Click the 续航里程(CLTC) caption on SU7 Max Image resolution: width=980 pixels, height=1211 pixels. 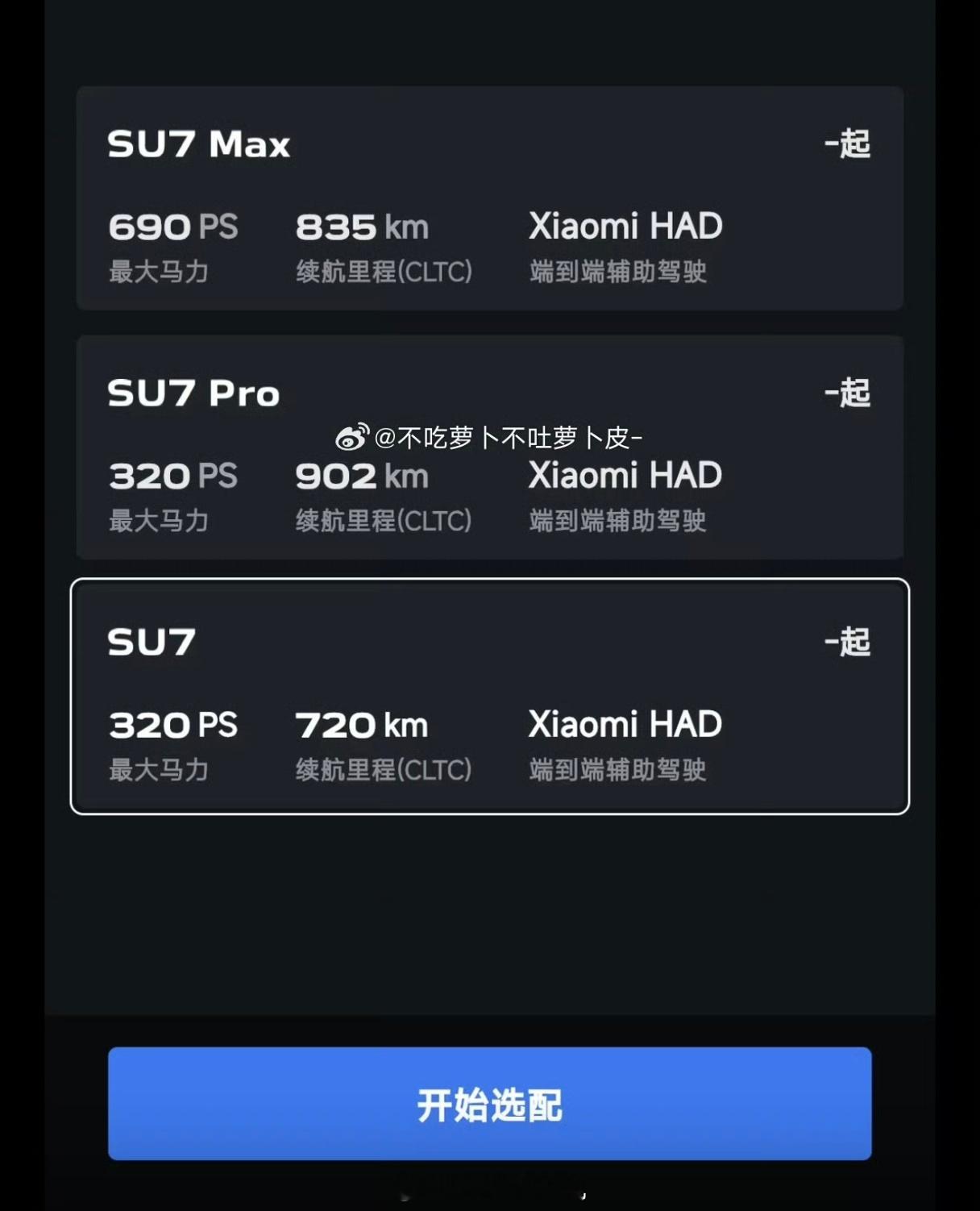[x=383, y=273]
